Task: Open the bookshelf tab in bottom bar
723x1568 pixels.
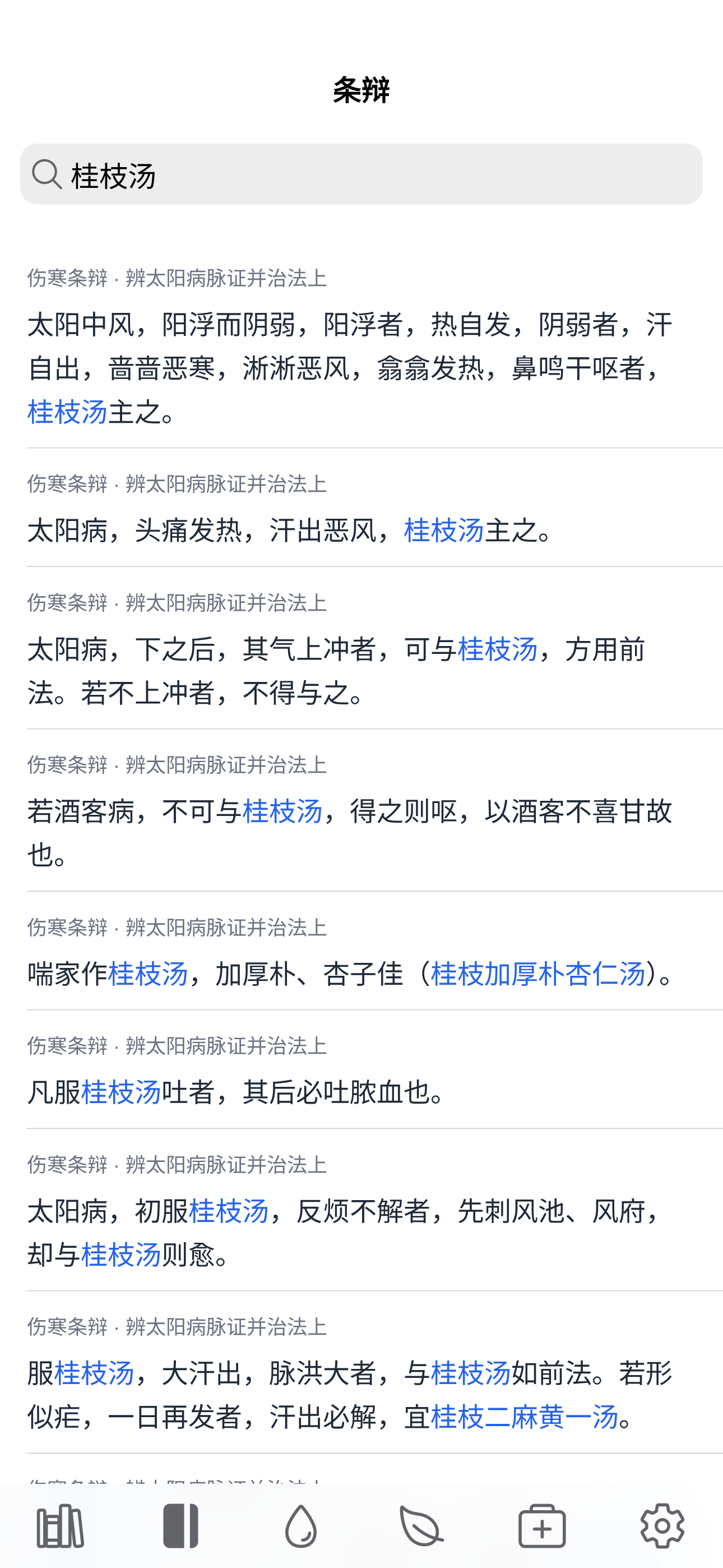Action: [61, 1525]
